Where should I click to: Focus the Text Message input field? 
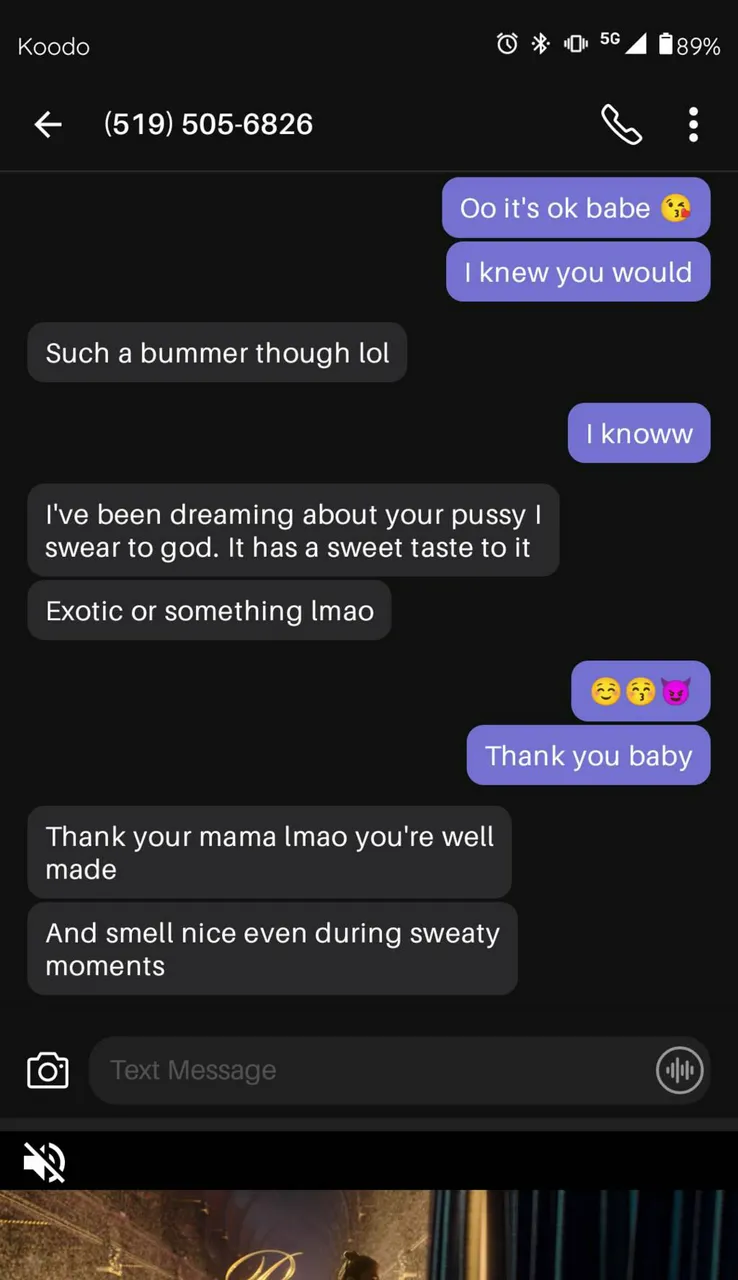point(370,1070)
